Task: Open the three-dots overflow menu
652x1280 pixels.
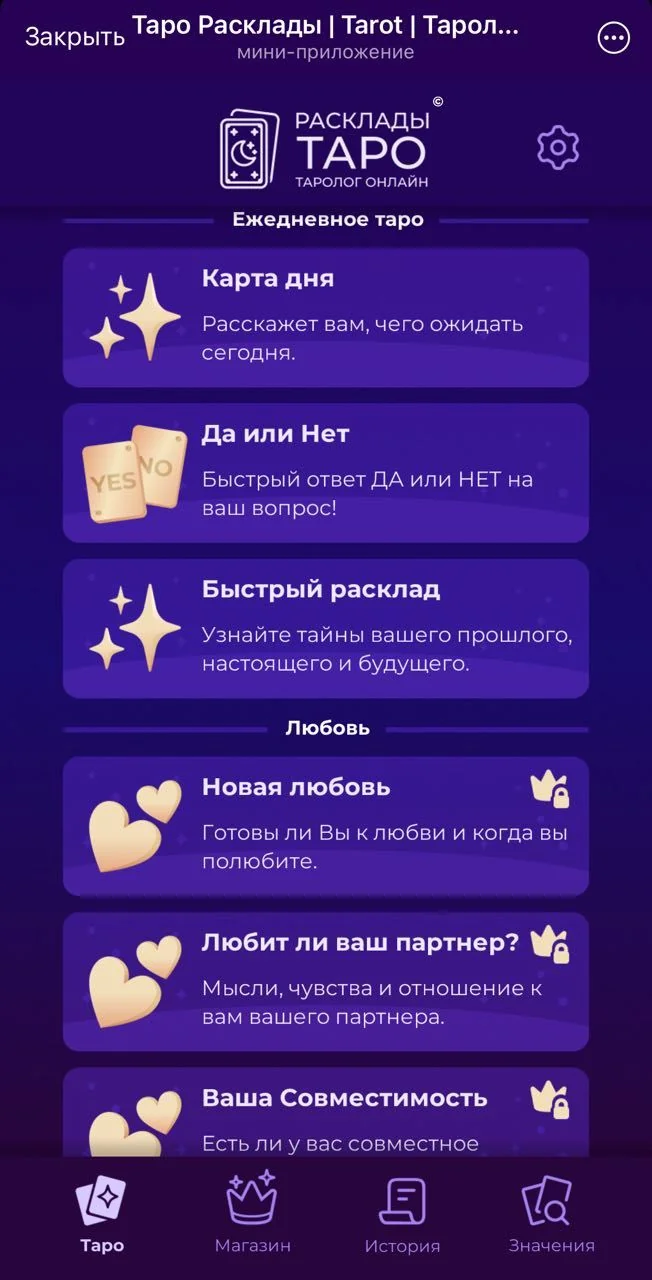Action: pos(613,39)
